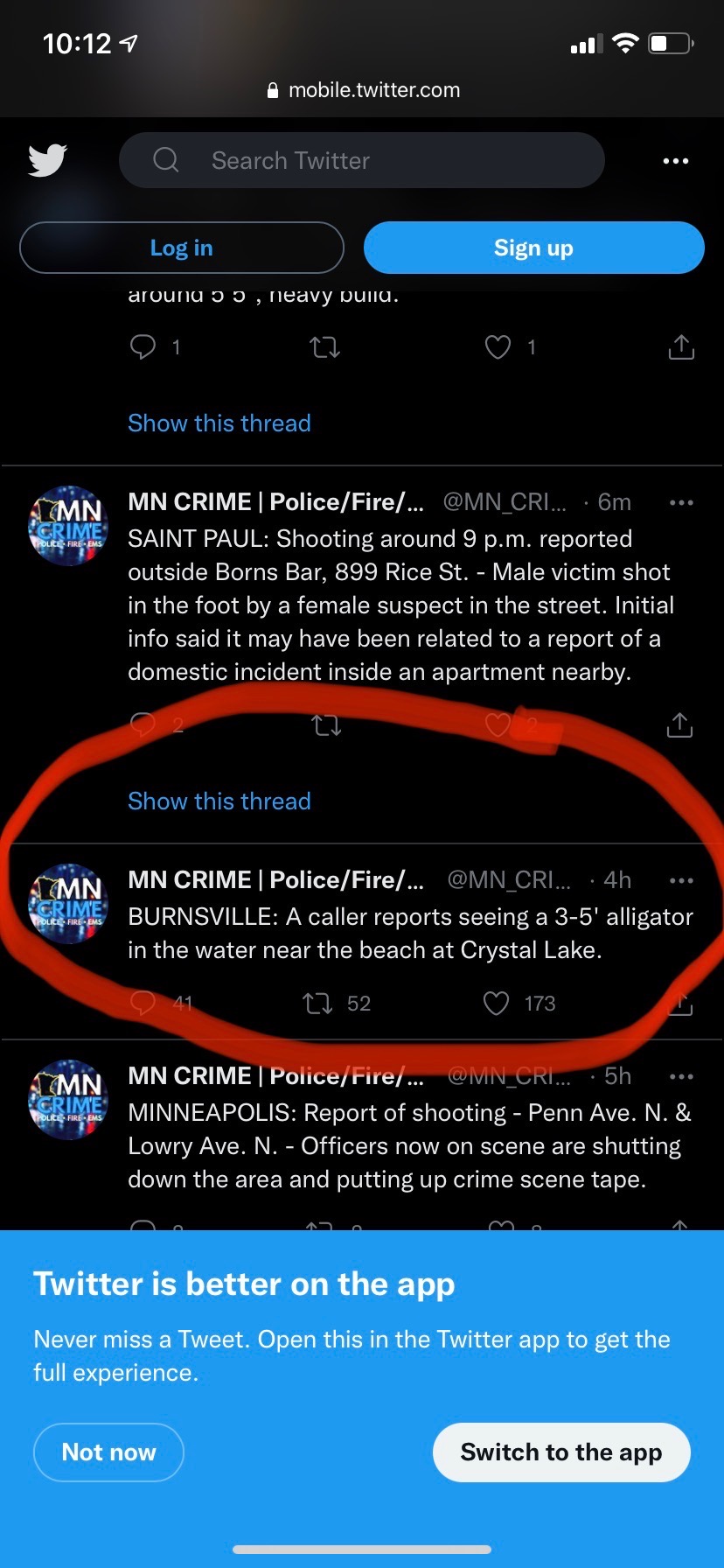The image size is (724, 1568).
Task: Retweet the Saint Paul shooting tweet
Action: click(x=326, y=725)
